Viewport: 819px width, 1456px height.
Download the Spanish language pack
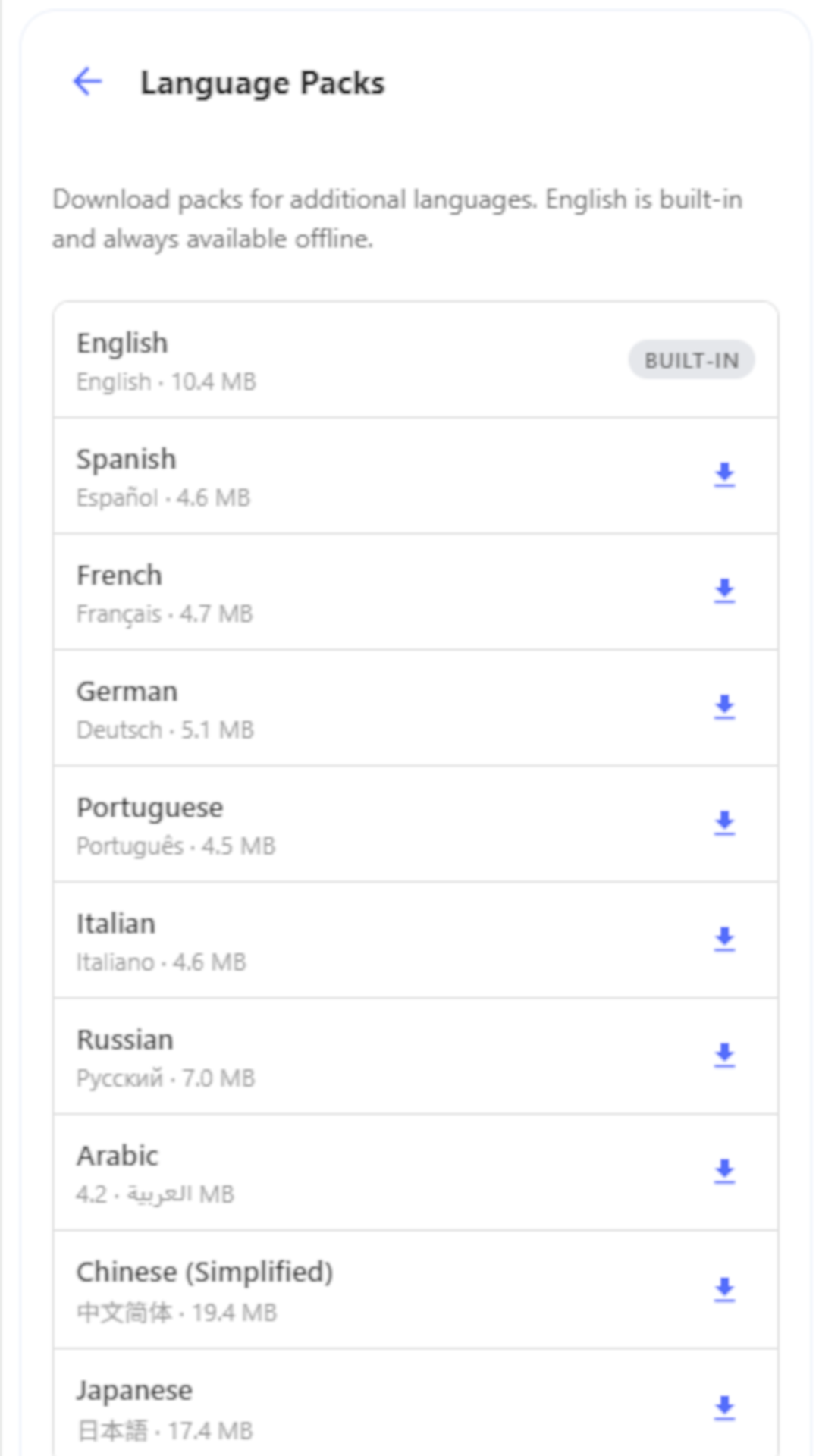click(x=724, y=476)
